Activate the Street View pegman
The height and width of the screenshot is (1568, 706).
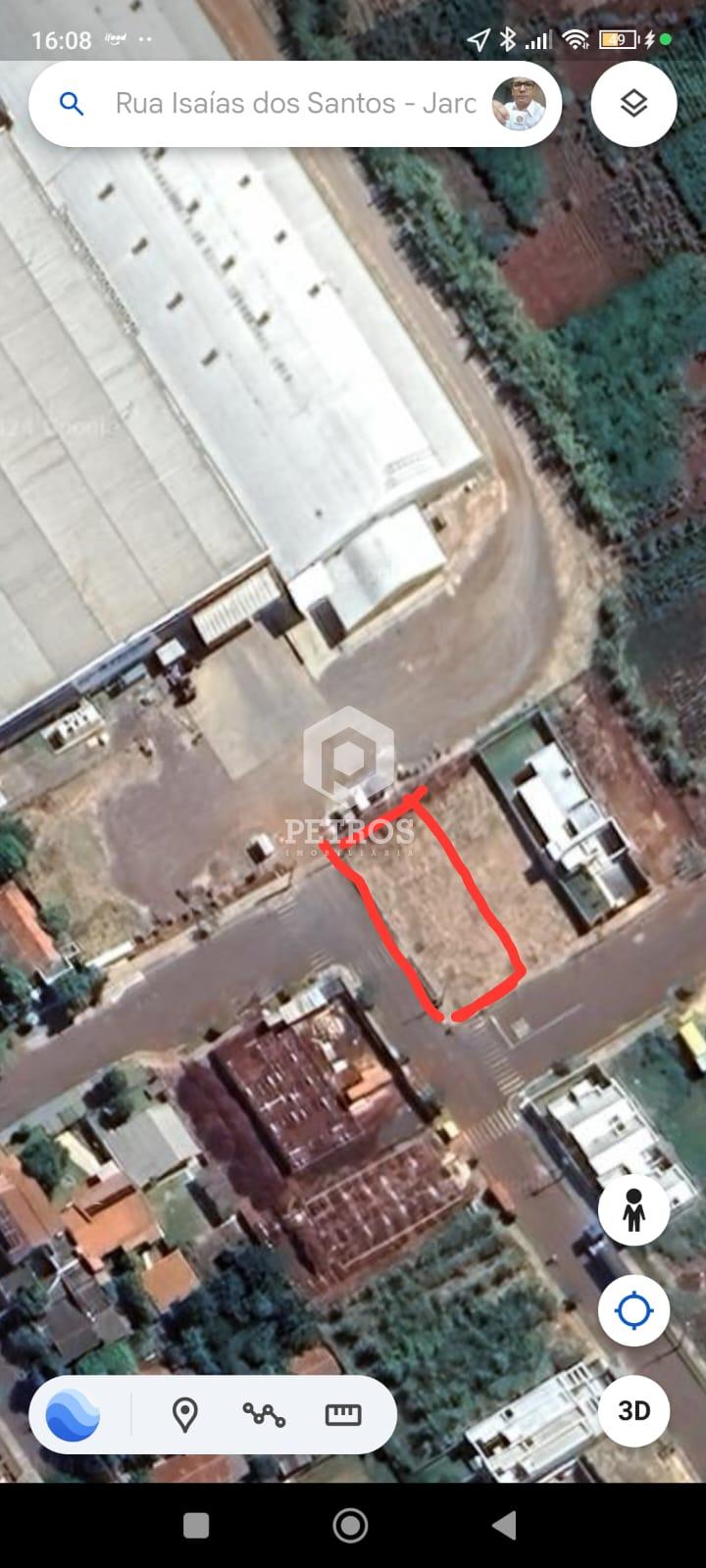[x=634, y=1210]
